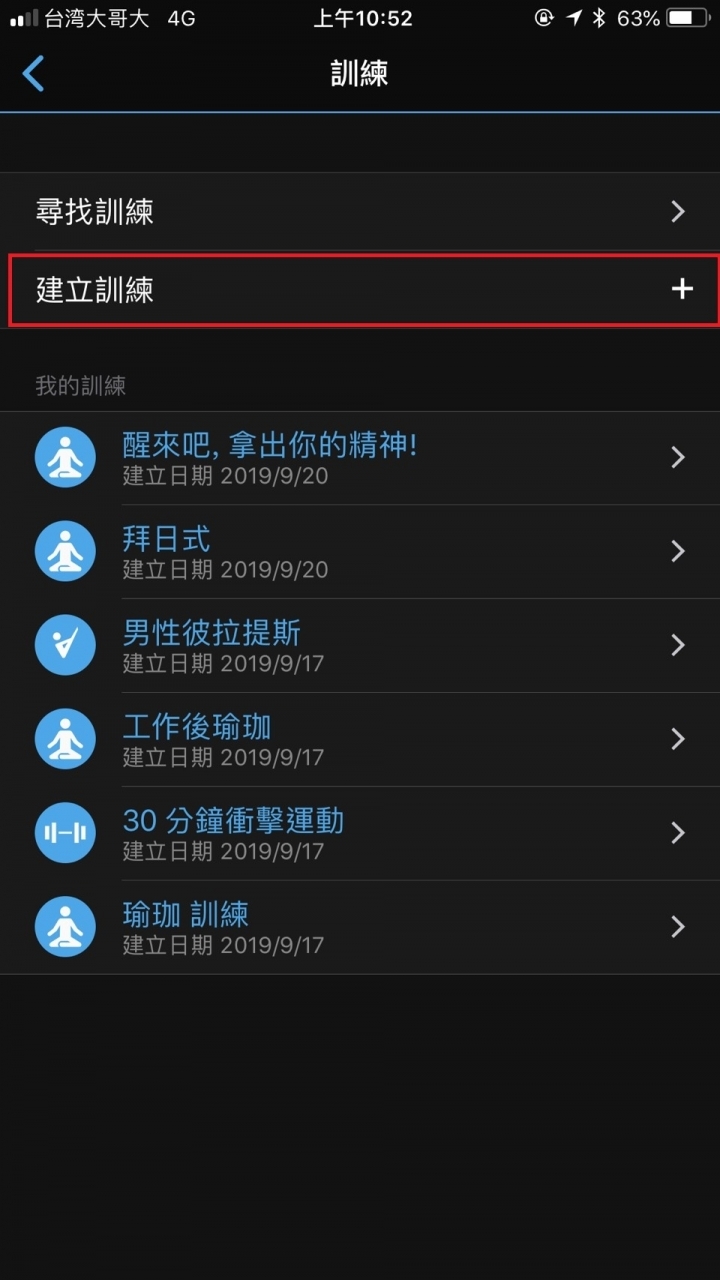
Task: Select the pilates figure icon beside 男性彼拉提斯
Action: [65, 645]
